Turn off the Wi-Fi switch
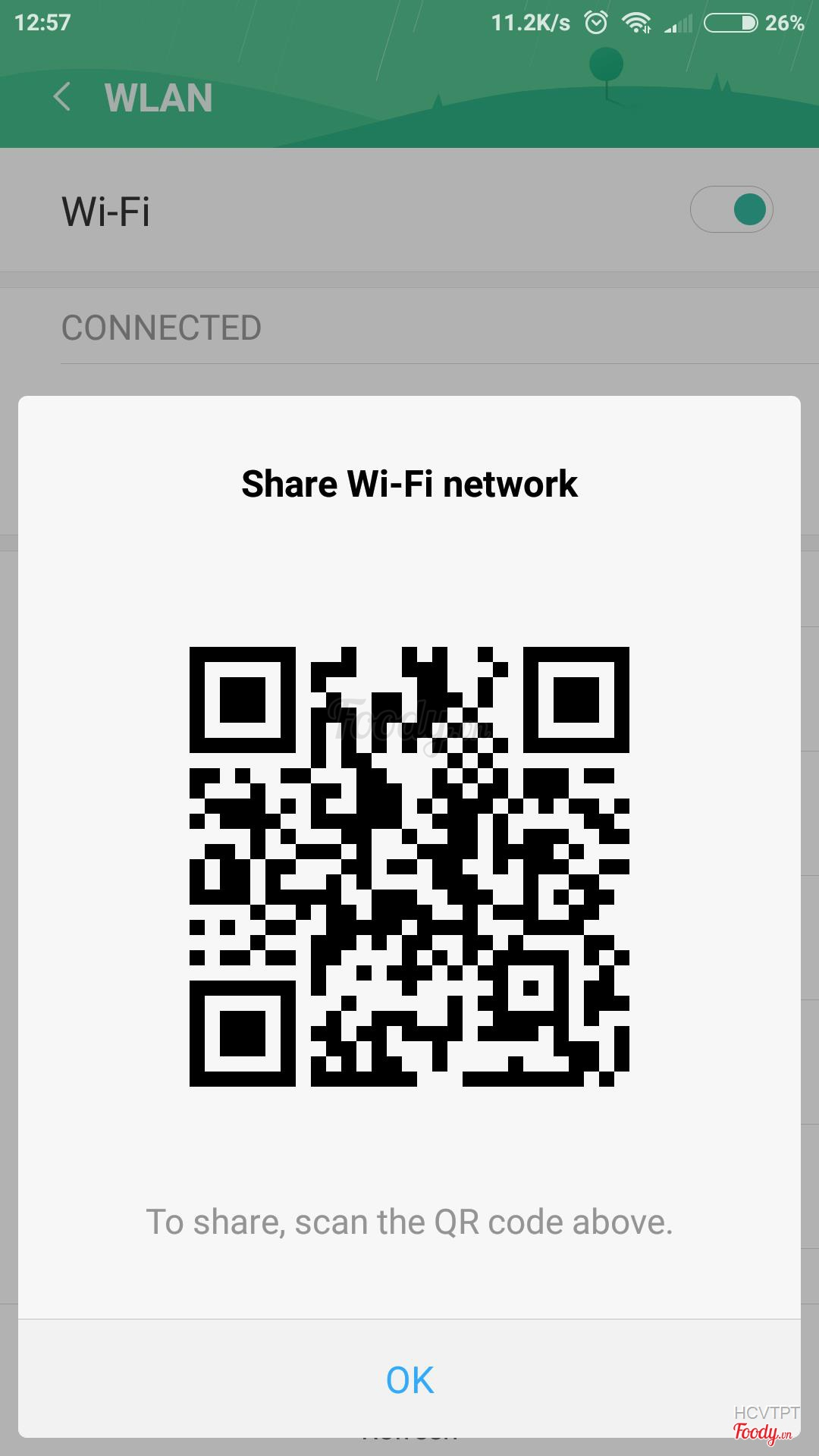The height and width of the screenshot is (1456, 819). pyautogui.click(x=731, y=210)
